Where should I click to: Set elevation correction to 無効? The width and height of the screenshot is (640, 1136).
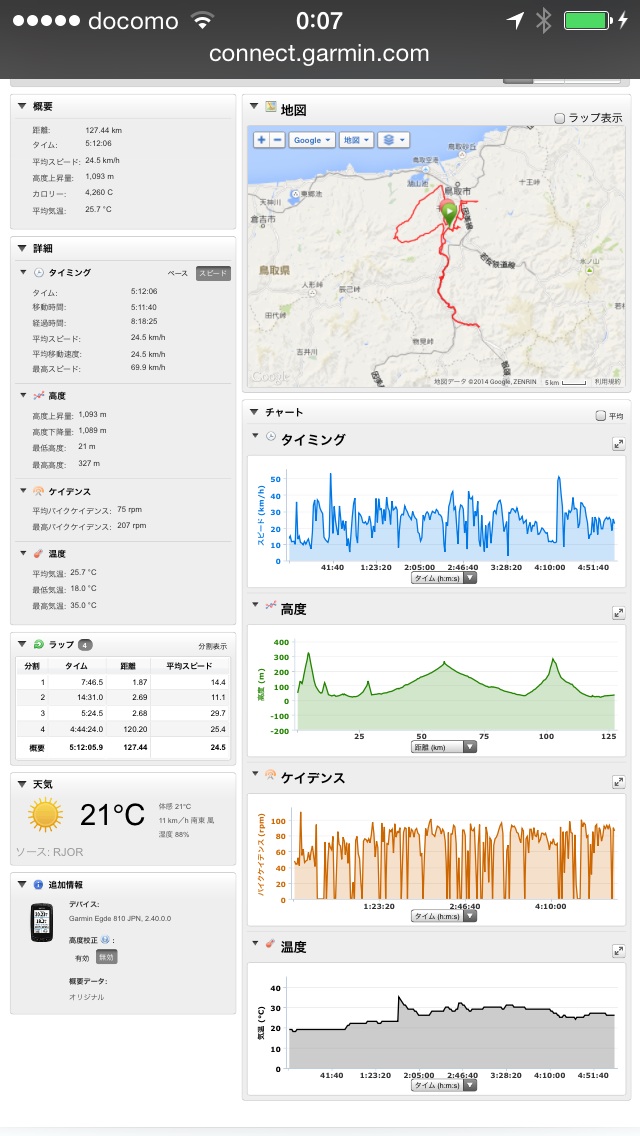tap(106, 957)
